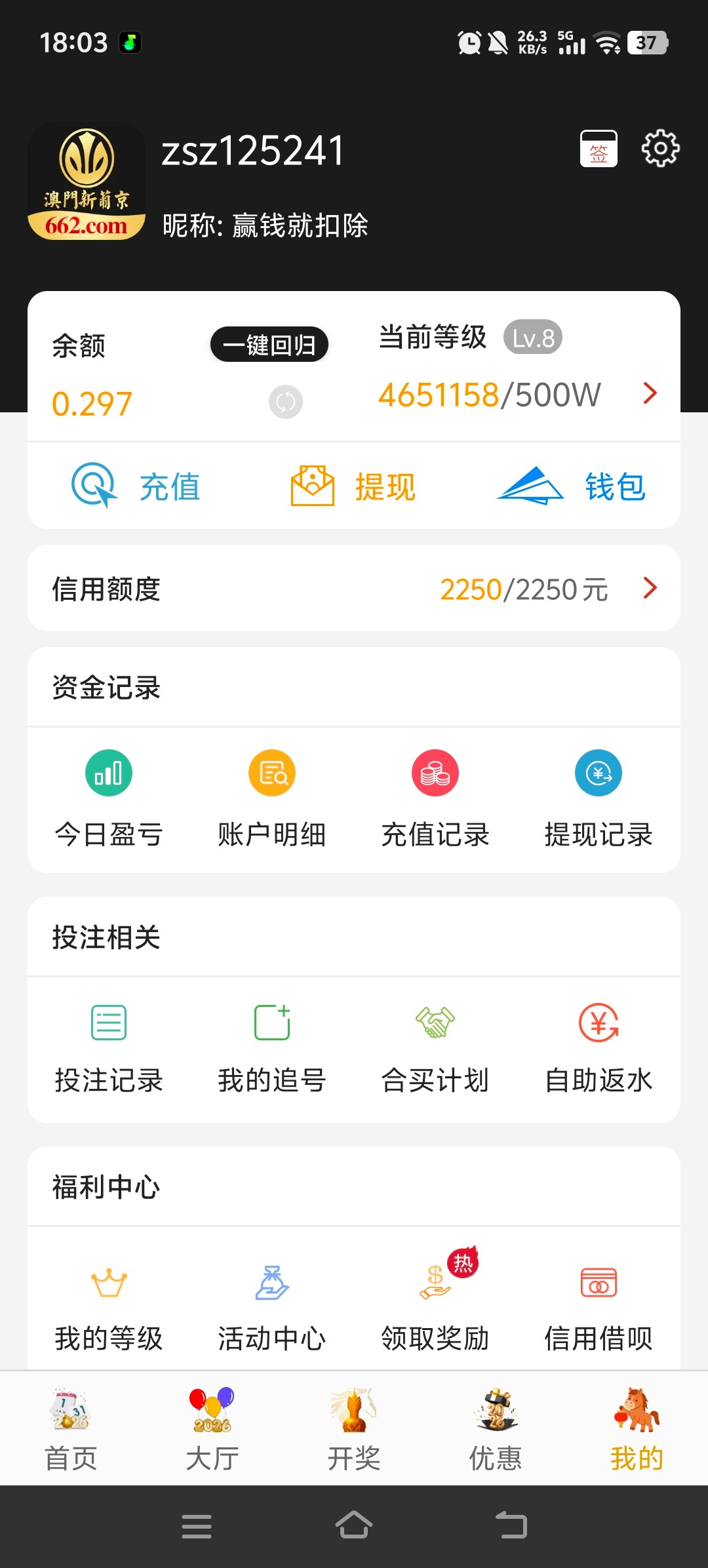Expand level progress details via right arrow
Viewport: 708px width, 1568px height.
click(x=649, y=393)
